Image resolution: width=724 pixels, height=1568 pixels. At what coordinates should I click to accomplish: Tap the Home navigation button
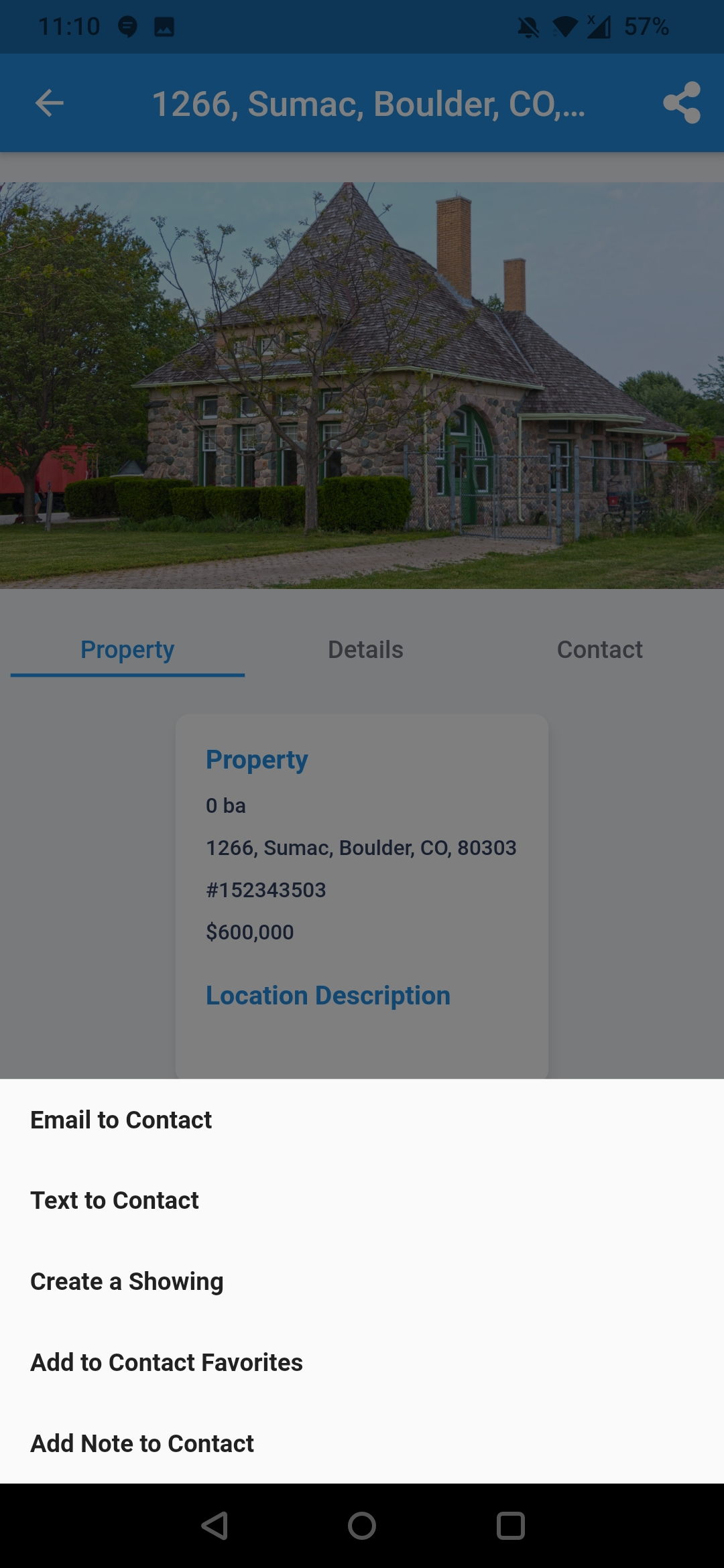pyautogui.click(x=362, y=1525)
